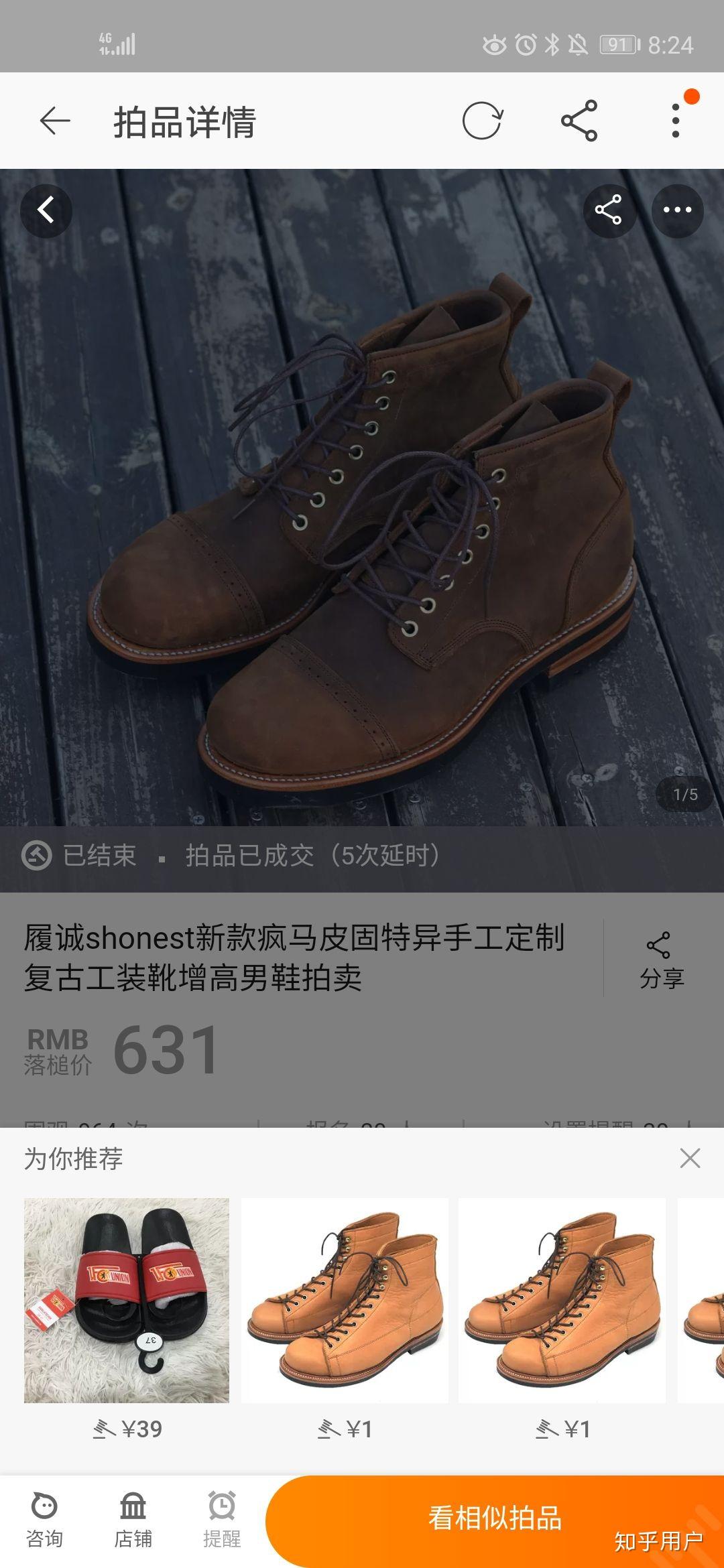Refresh the auction detail page
The image size is (724, 1568).
pos(482,121)
